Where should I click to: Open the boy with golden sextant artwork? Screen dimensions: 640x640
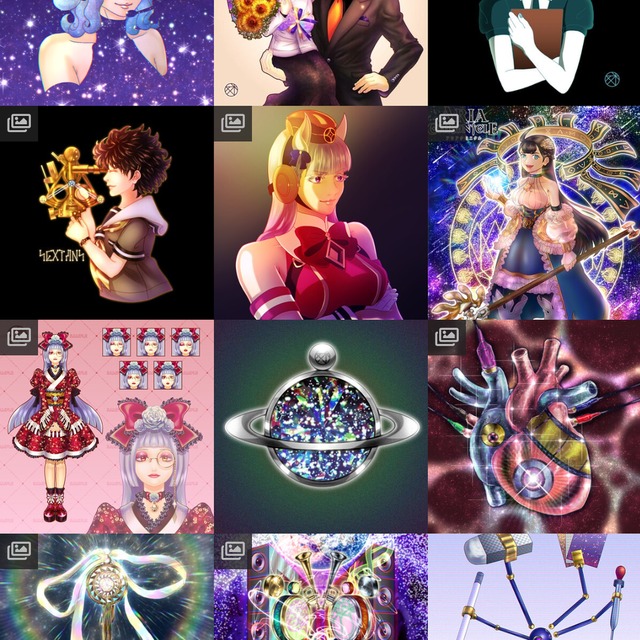point(106,212)
